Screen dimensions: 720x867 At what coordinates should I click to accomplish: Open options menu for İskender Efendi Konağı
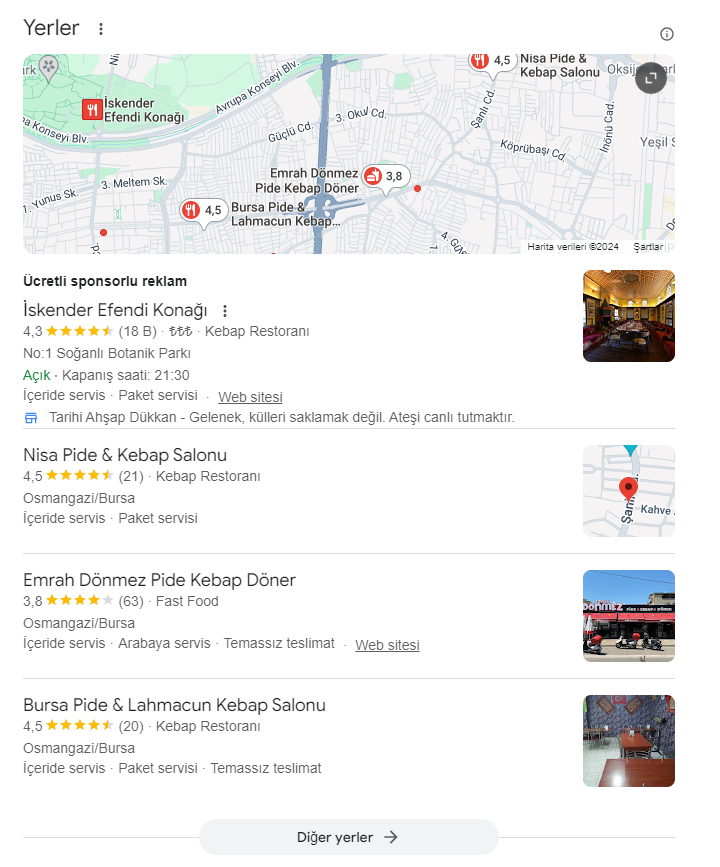[x=225, y=311]
